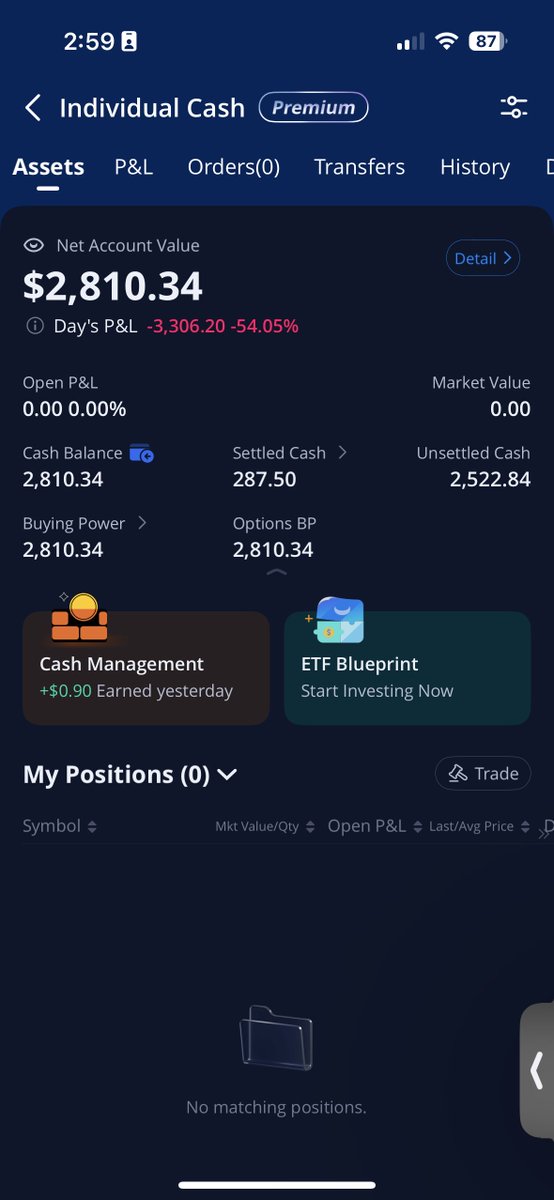
Task: Tap the Trade button
Action: (x=483, y=774)
